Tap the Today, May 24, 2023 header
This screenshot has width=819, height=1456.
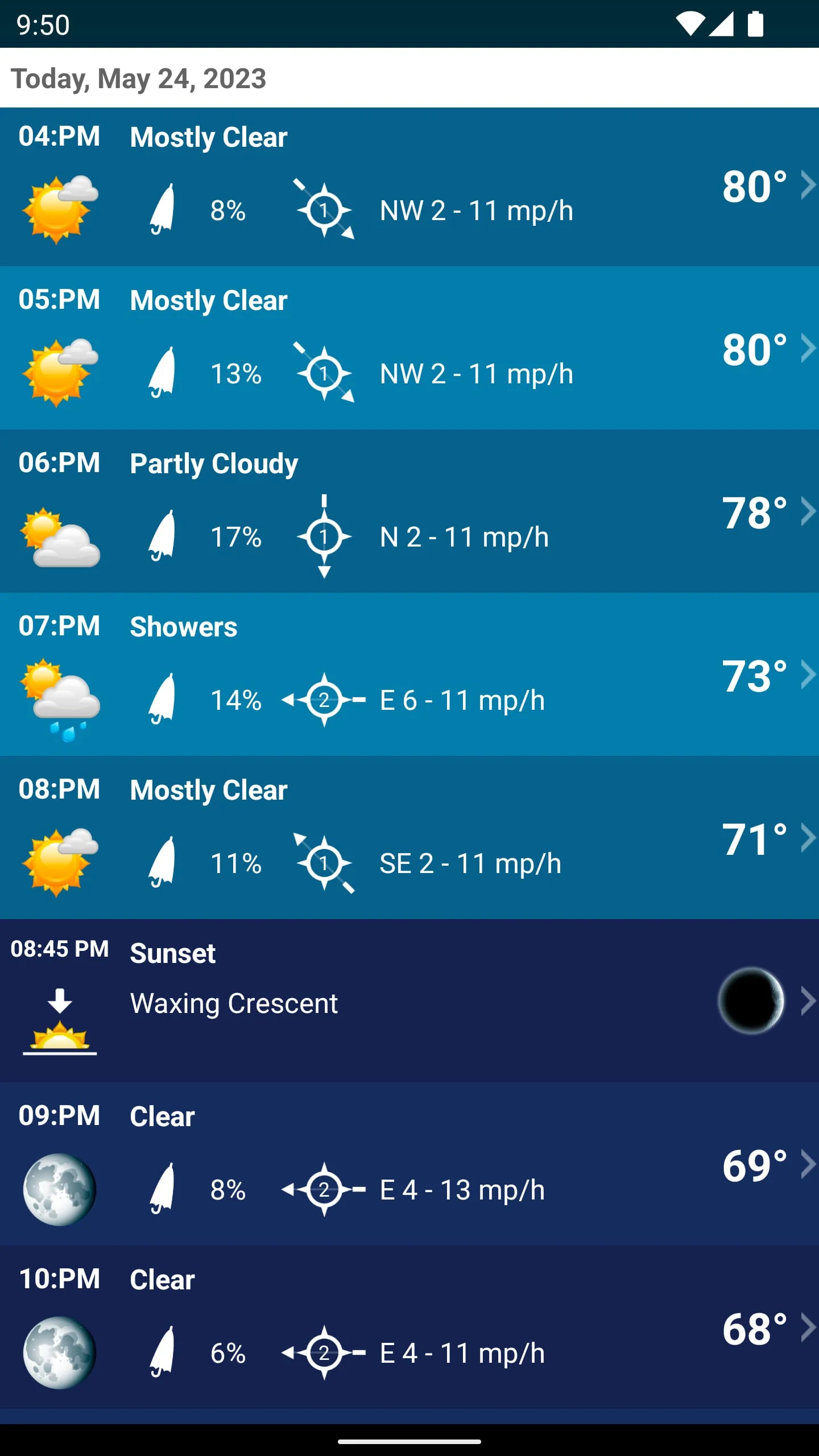pyautogui.click(x=139, y=79)
